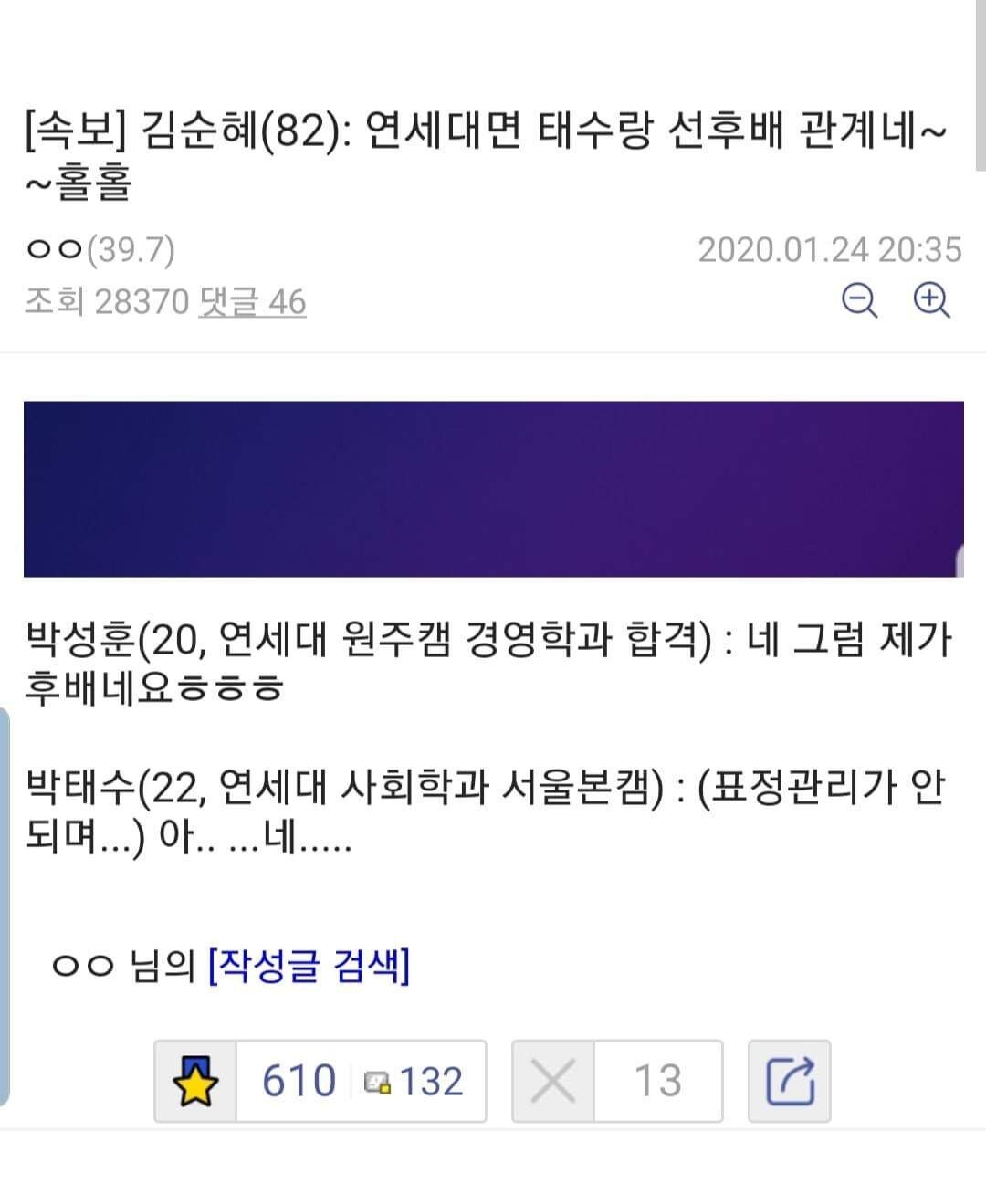Screen dimensions: 986x1204
Task: Open the 댓글 46 comments link
Action: [x=253, y=302]
